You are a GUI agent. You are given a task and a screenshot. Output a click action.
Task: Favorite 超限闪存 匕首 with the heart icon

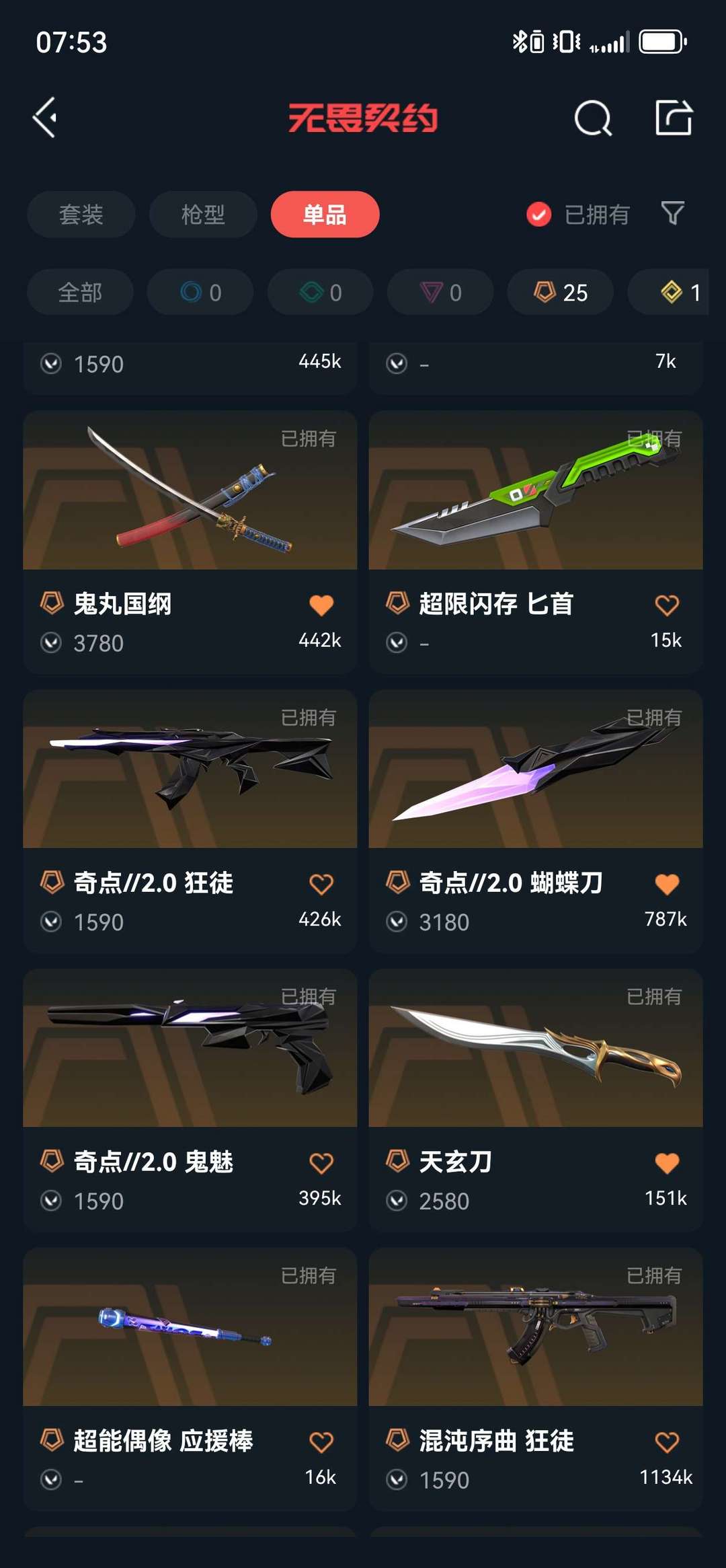[667, 605]
